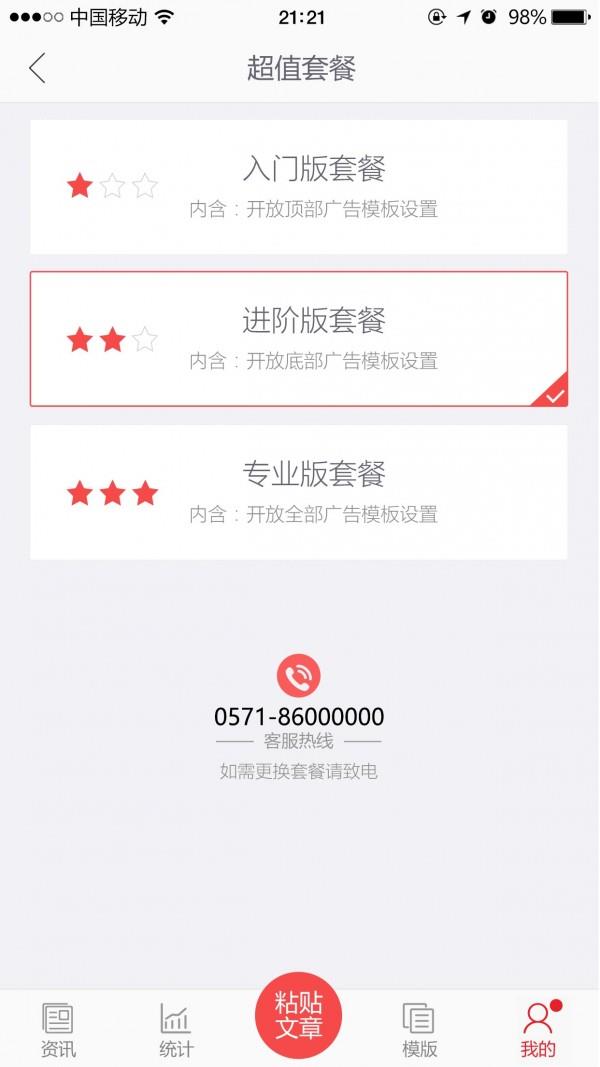
Task: Choose the 专业版套餐 card
Action: click(x=299, y=492)
